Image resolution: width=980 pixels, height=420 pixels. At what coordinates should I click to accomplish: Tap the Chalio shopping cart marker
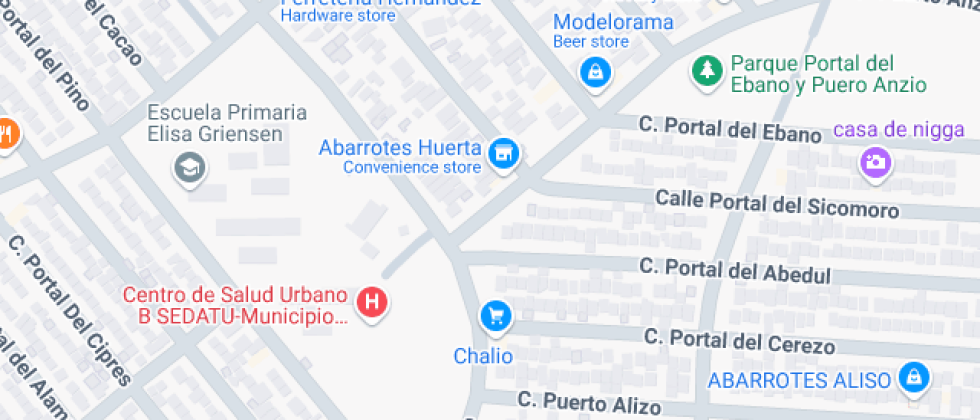[x=496, y=318]
